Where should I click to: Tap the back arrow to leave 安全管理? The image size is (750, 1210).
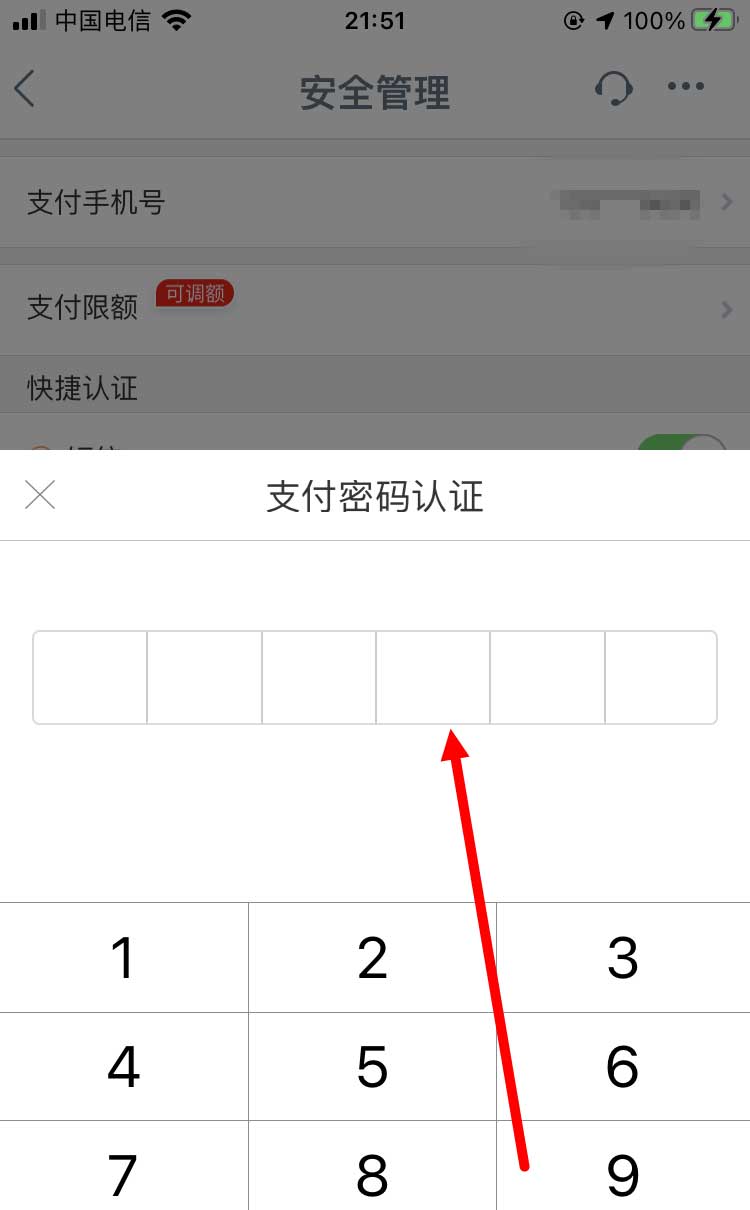click(x=25, y=88)
